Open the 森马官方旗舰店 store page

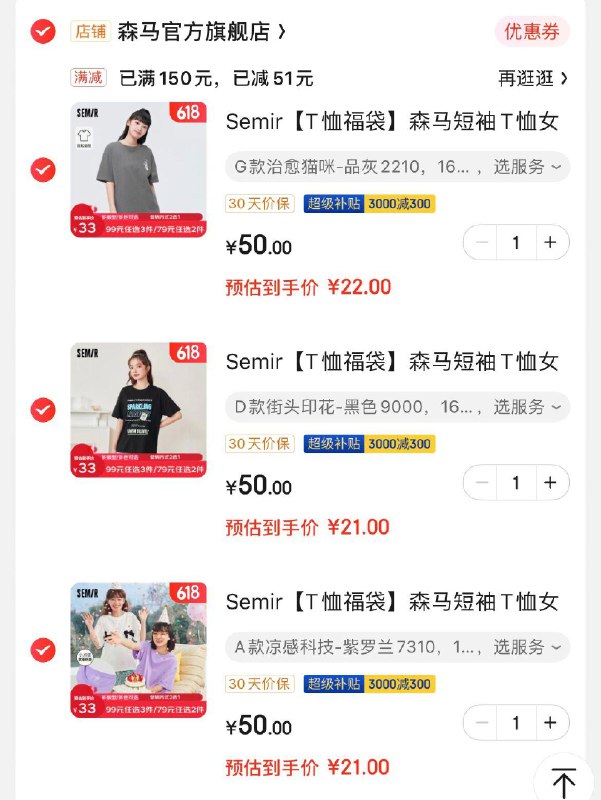(x=202, y=32)
